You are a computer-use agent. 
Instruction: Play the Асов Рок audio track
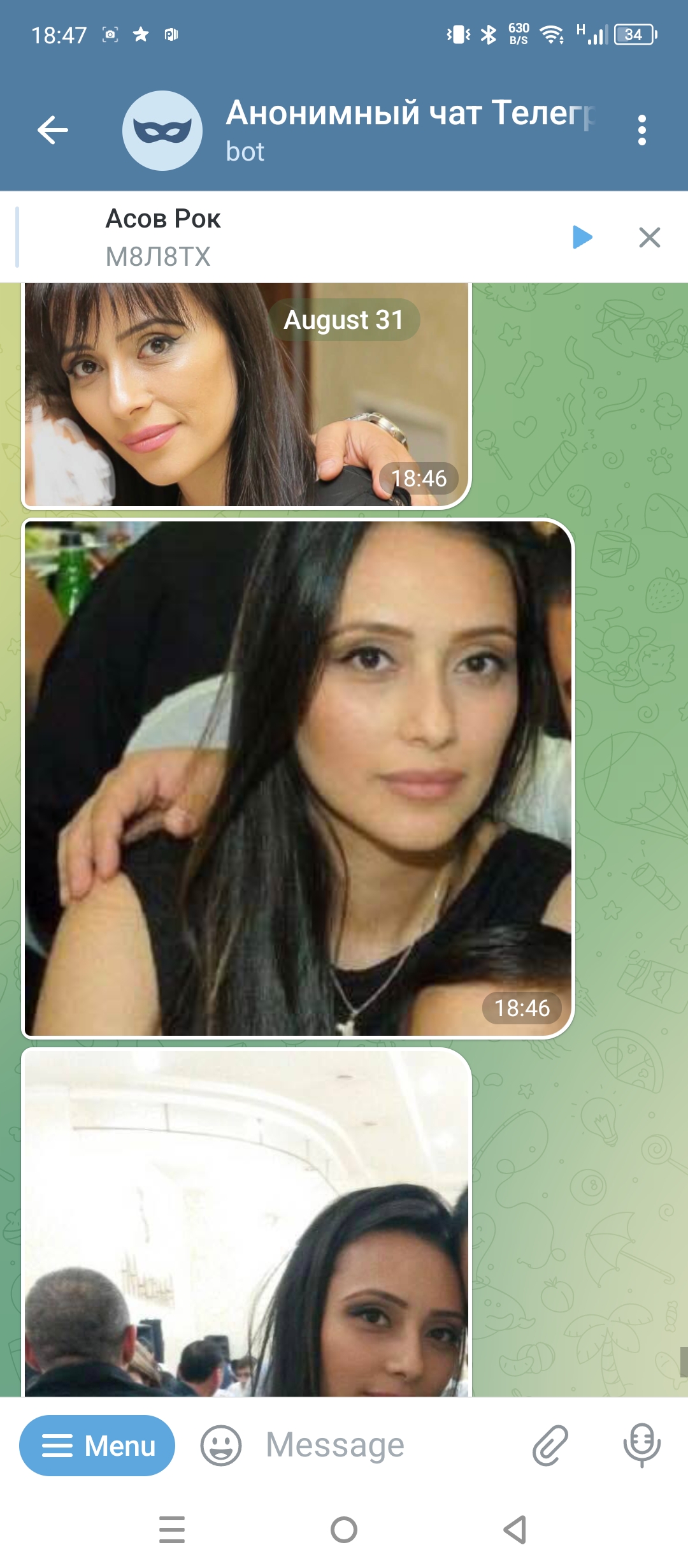pos(582,237)
